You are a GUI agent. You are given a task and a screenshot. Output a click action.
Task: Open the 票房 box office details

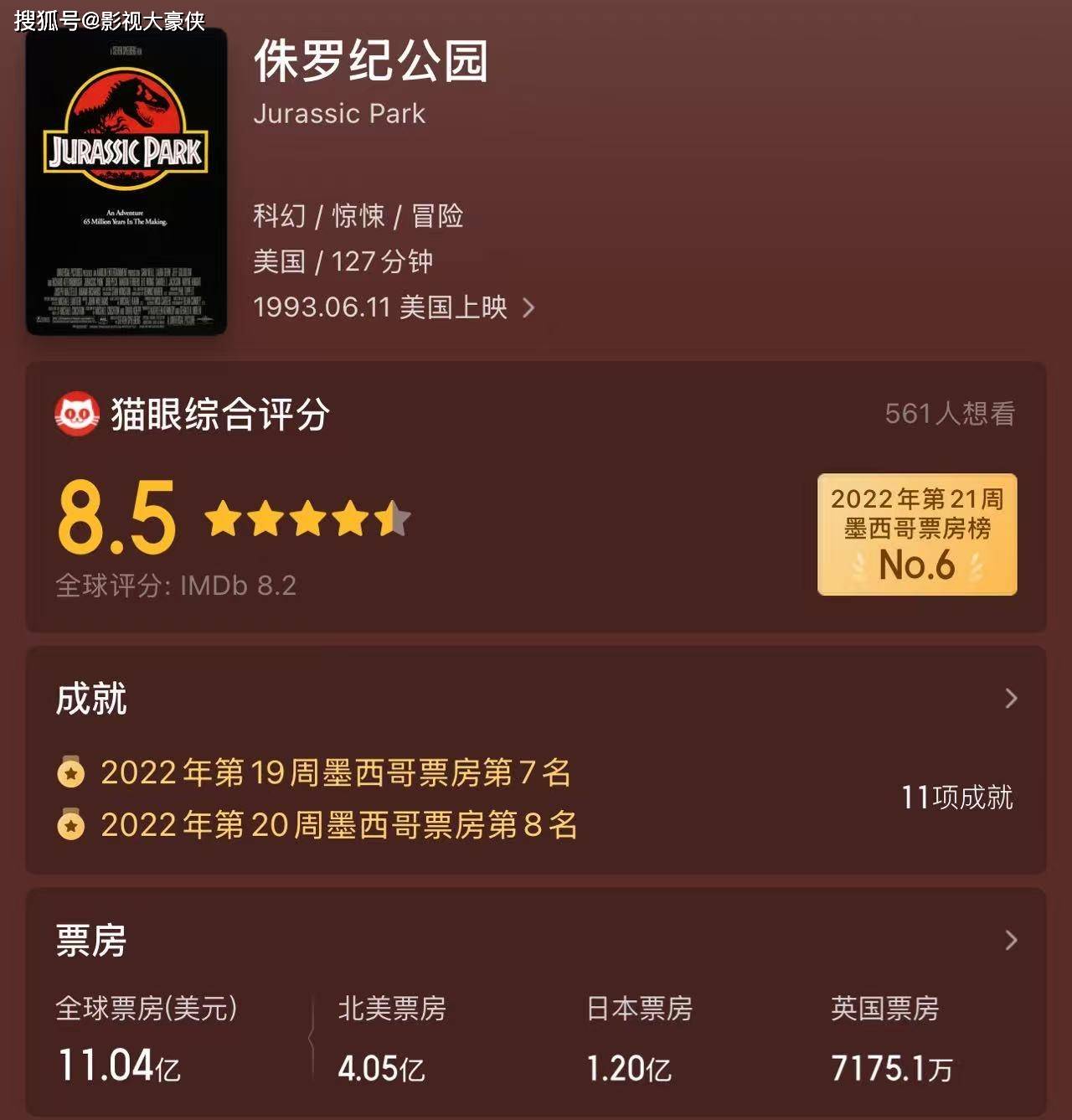pyautogui.click(x=1011, y=941)
